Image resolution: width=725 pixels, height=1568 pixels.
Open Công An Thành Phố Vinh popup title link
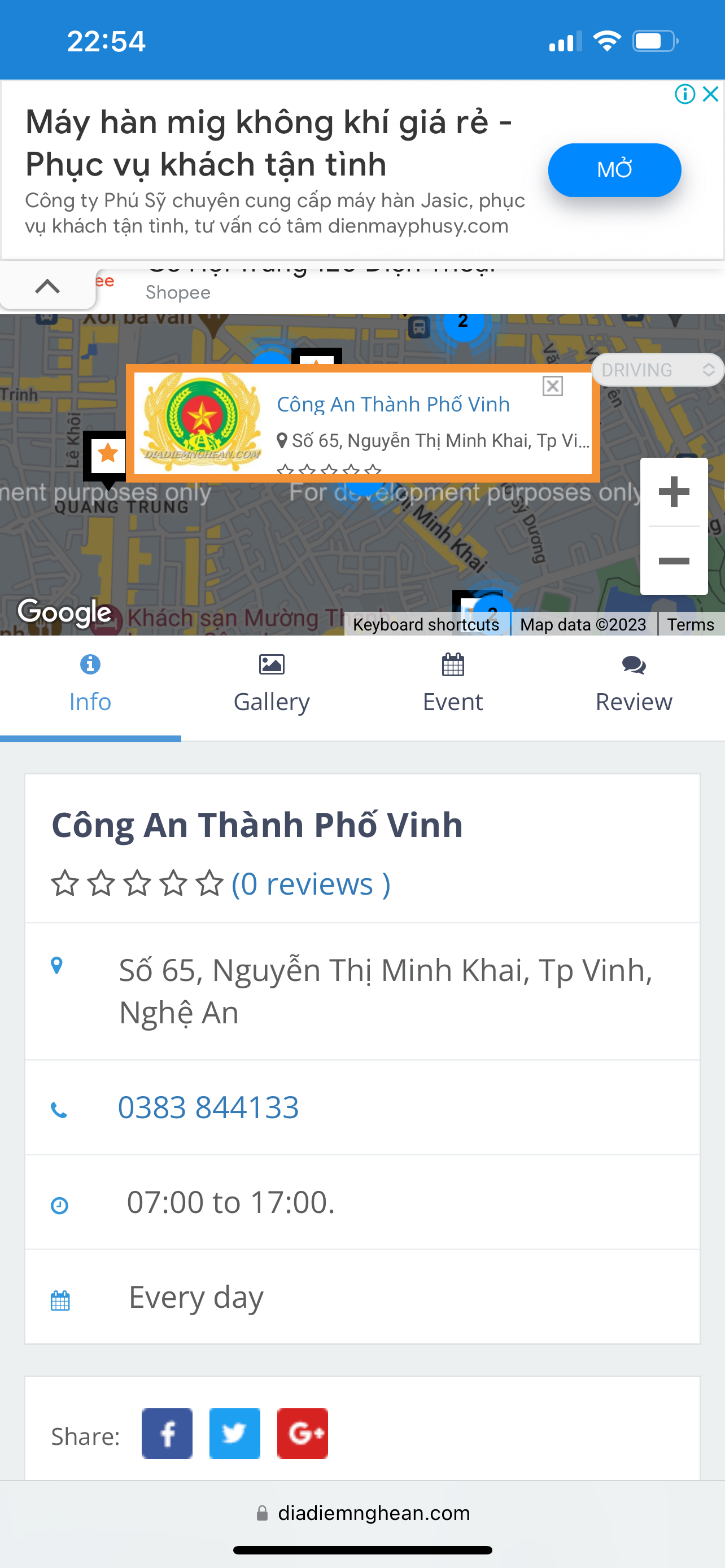point(392,404)
